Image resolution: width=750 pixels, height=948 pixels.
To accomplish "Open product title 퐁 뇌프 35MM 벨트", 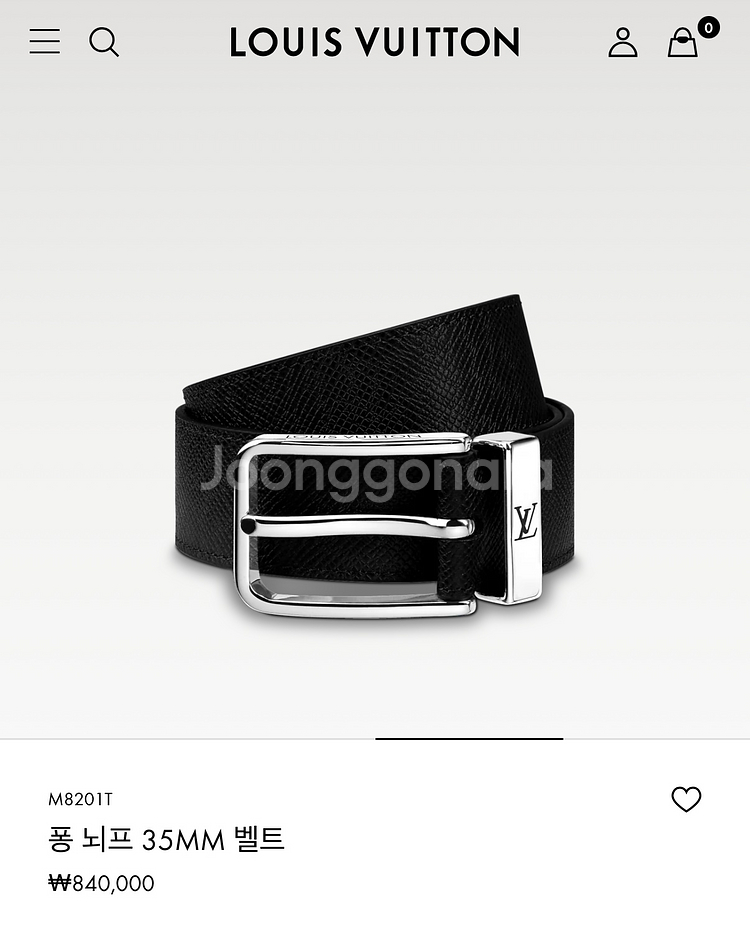I will pos(168,840).
